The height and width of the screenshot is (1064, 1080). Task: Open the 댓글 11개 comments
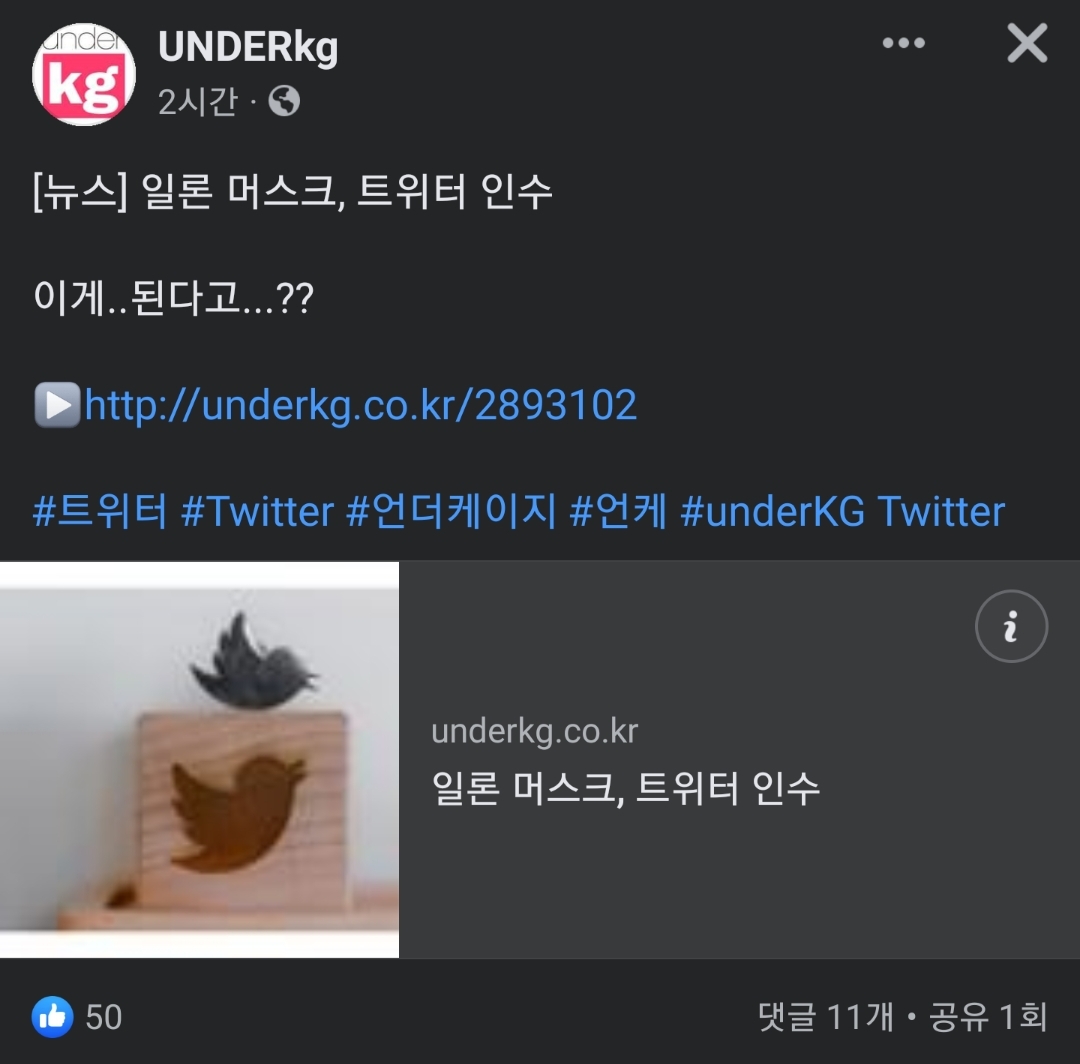(825, 1017)
